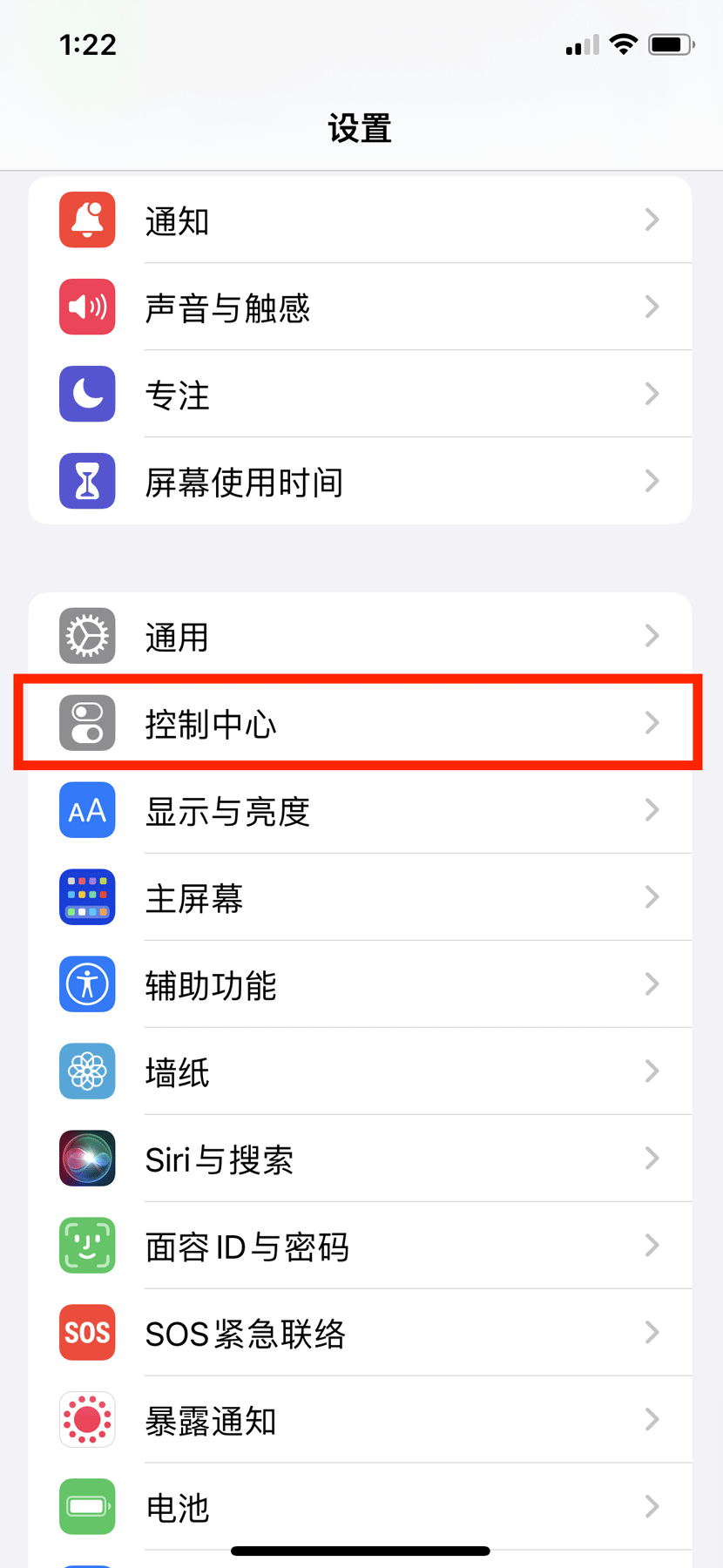Tap the red SOS emergency icon

pyautogui.click(x=87, y=1333)
